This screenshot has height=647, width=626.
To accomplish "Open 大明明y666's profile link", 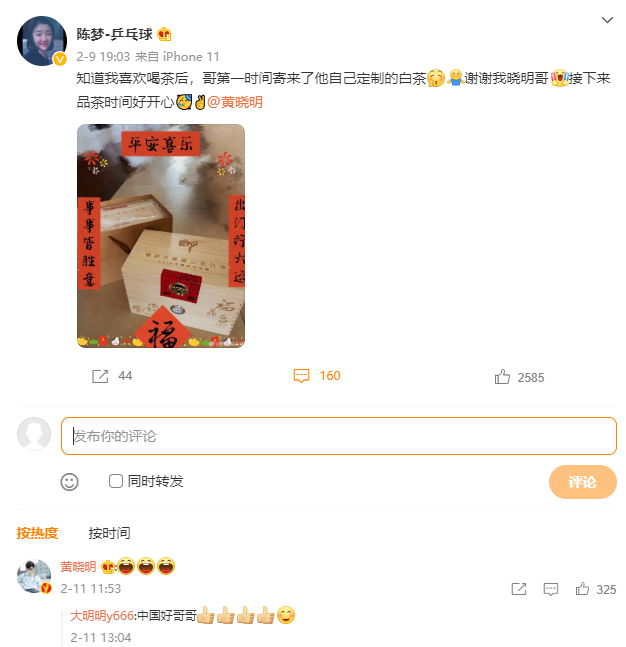I will click(x=101, y=616).
